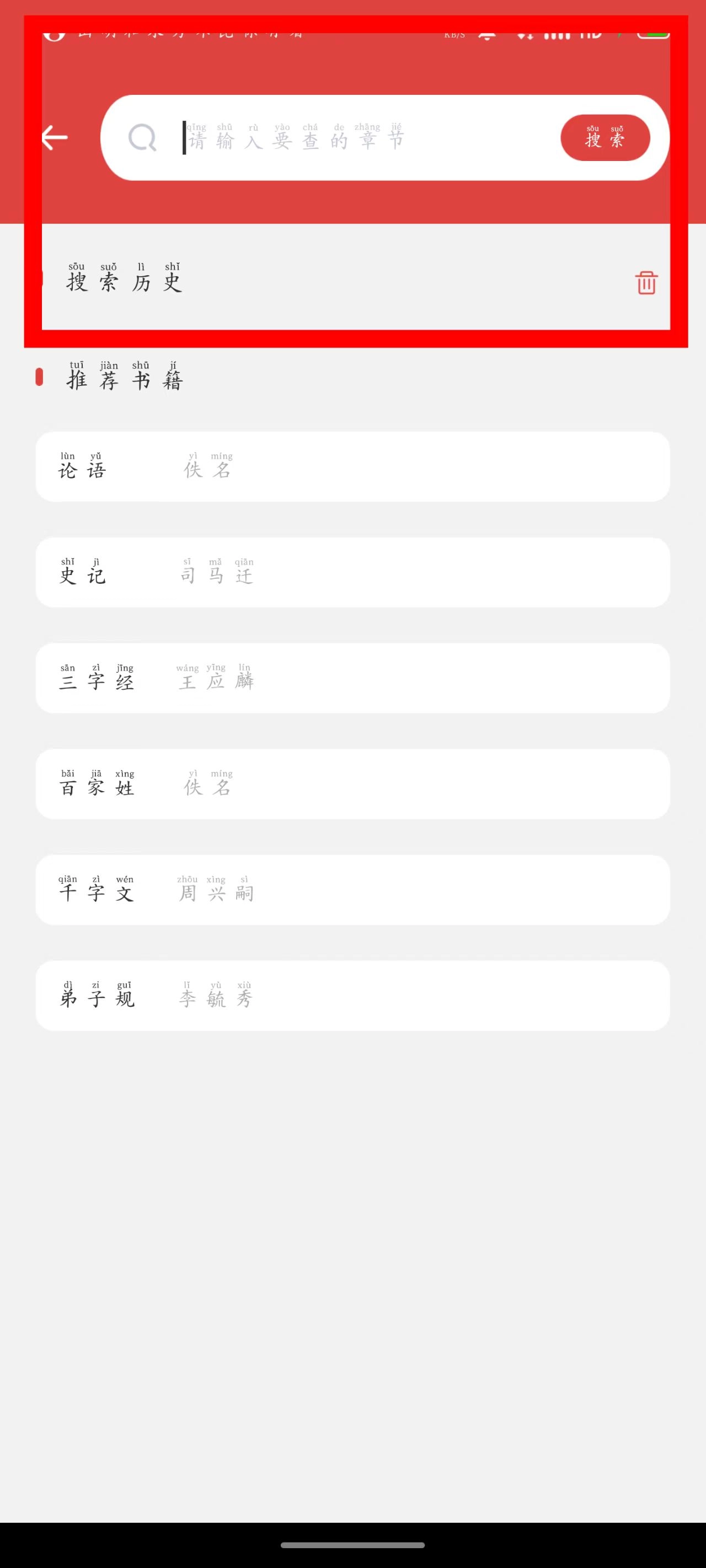View 千字文 by 周兴嗣

point(352,890)
